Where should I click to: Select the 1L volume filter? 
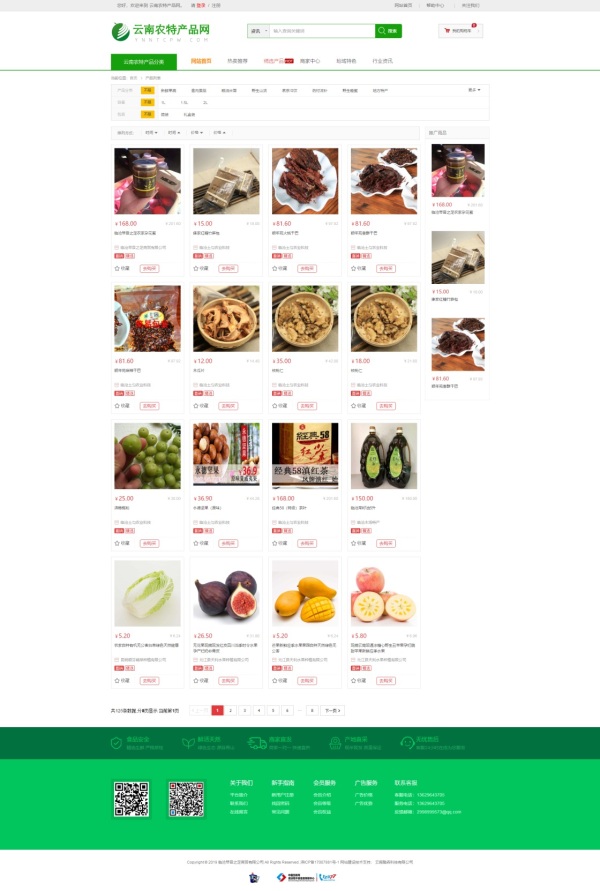163,102
